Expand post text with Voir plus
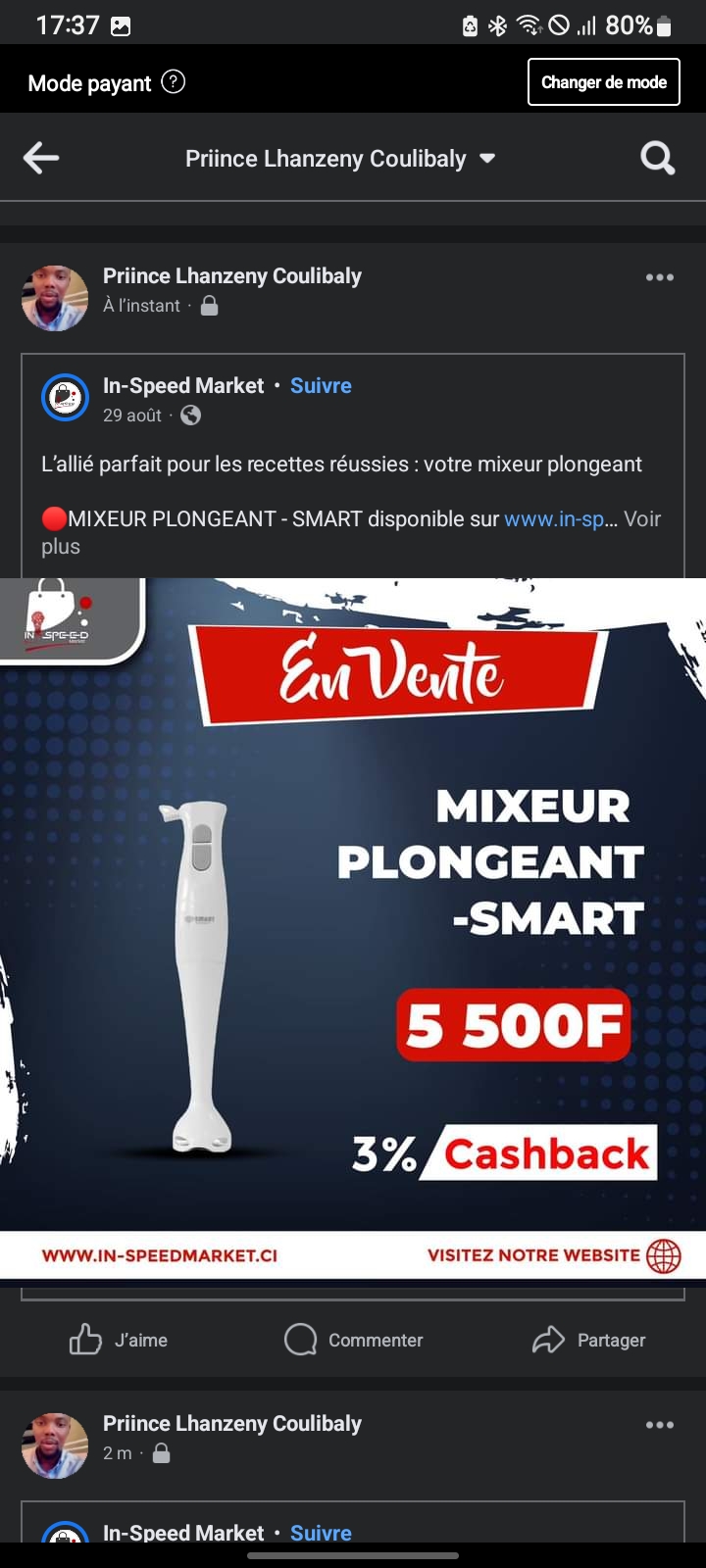 [642, 519]
